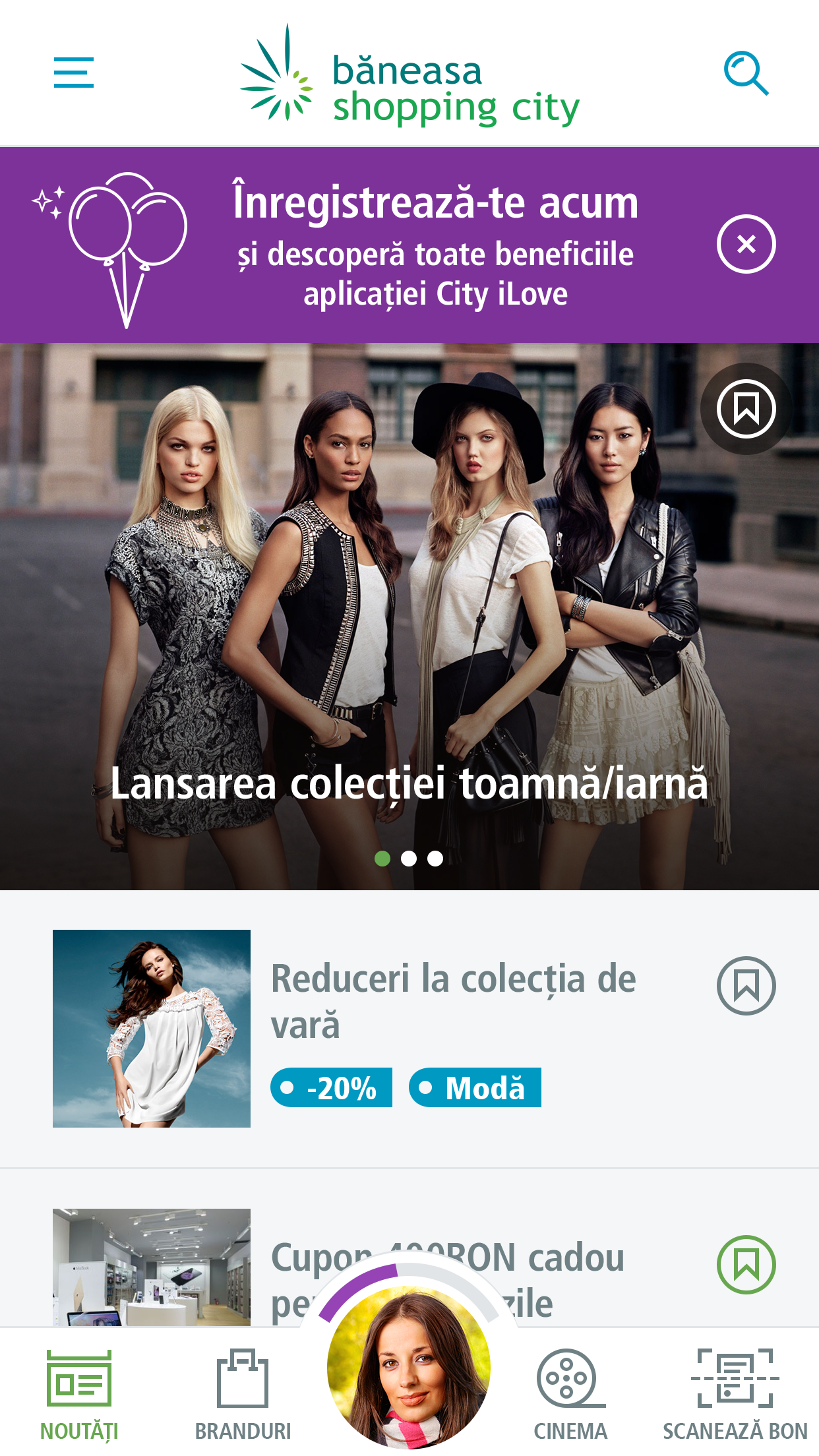Viewport: 819px width, 1456px height.
Task: Bookmark Reduceri la colecția de vară
Action: pos(746,986)
